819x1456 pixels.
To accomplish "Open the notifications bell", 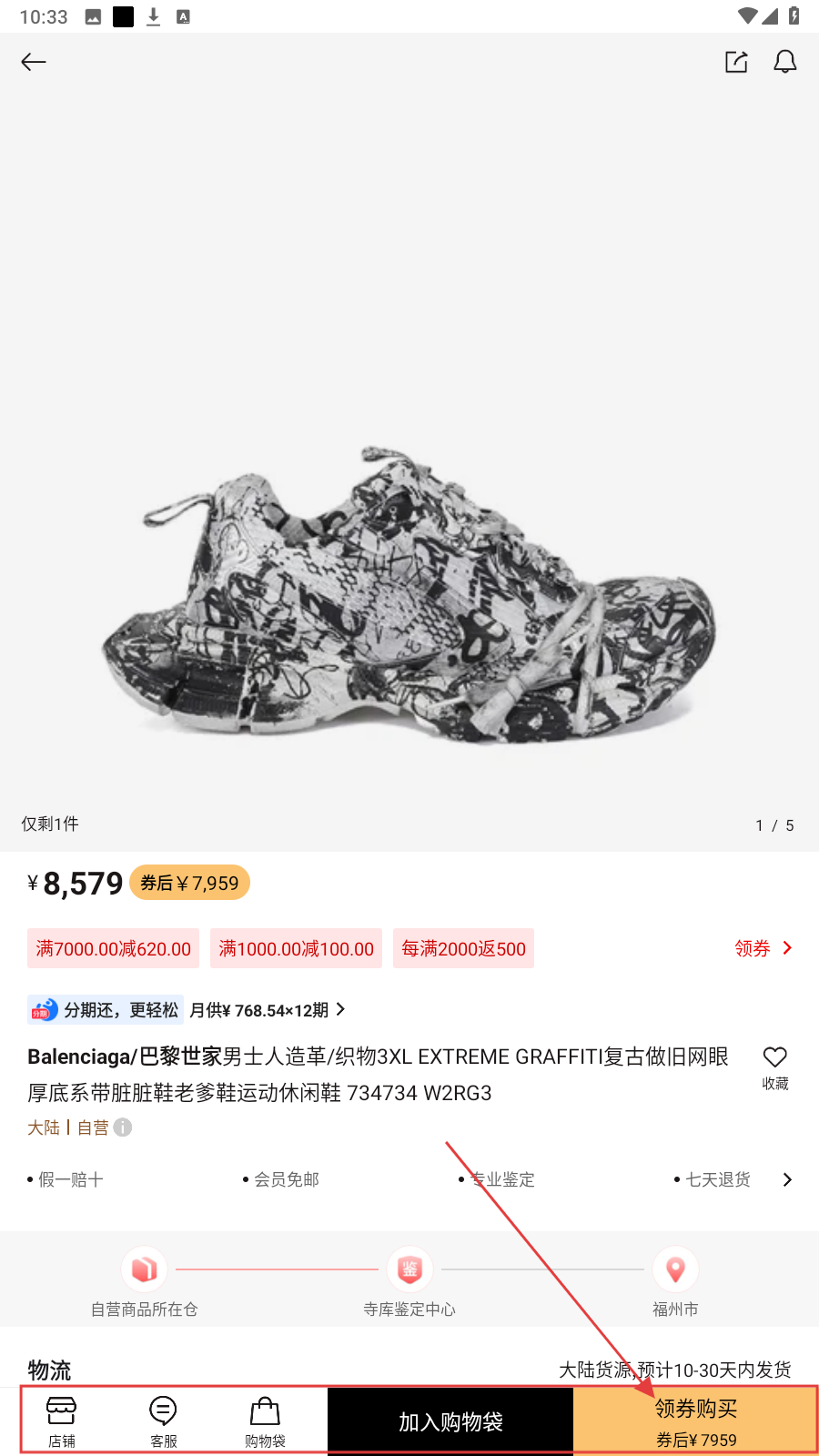I will coord(785,62).
